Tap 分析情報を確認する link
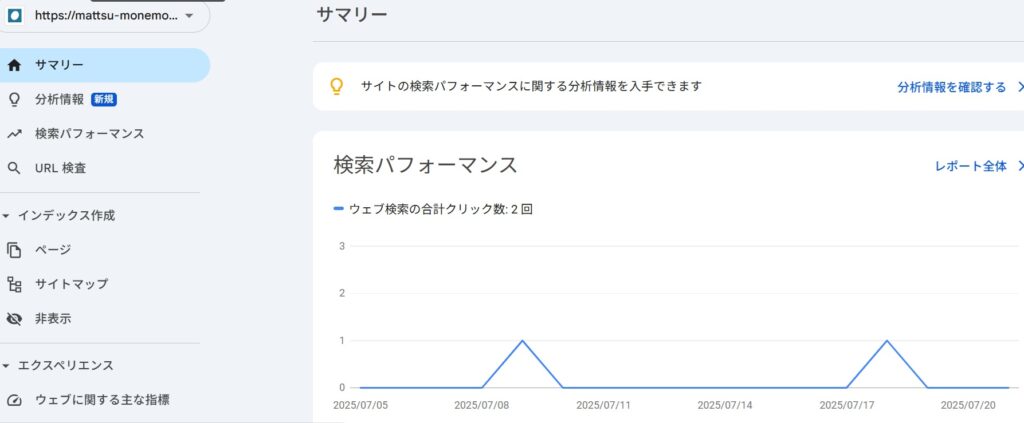The width and height of the screenshot is (1024, 423). [x=951, y=87]
